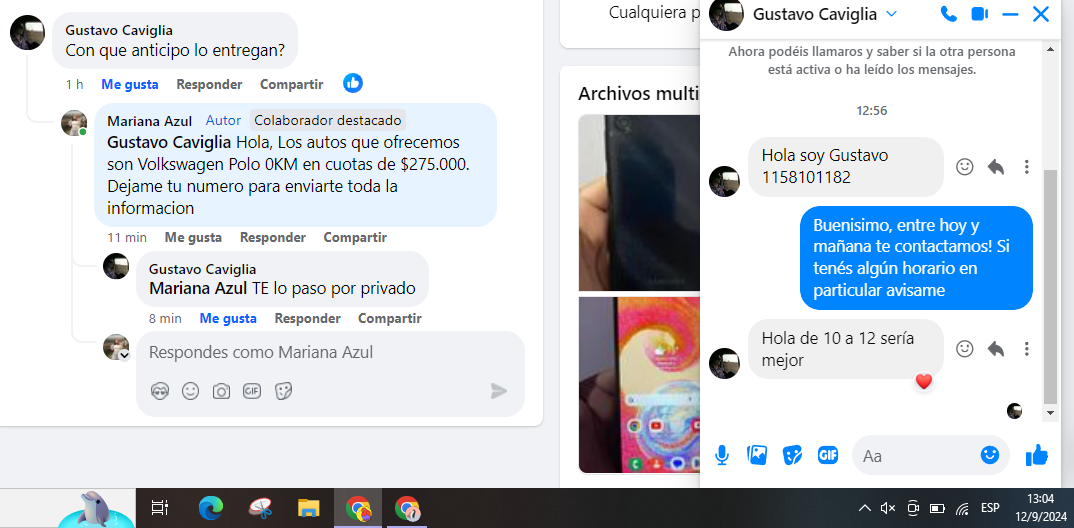This screenshot has width=1074, height=528.
Task: Choose a GIF in the Messenger chat
Action: 827,455
